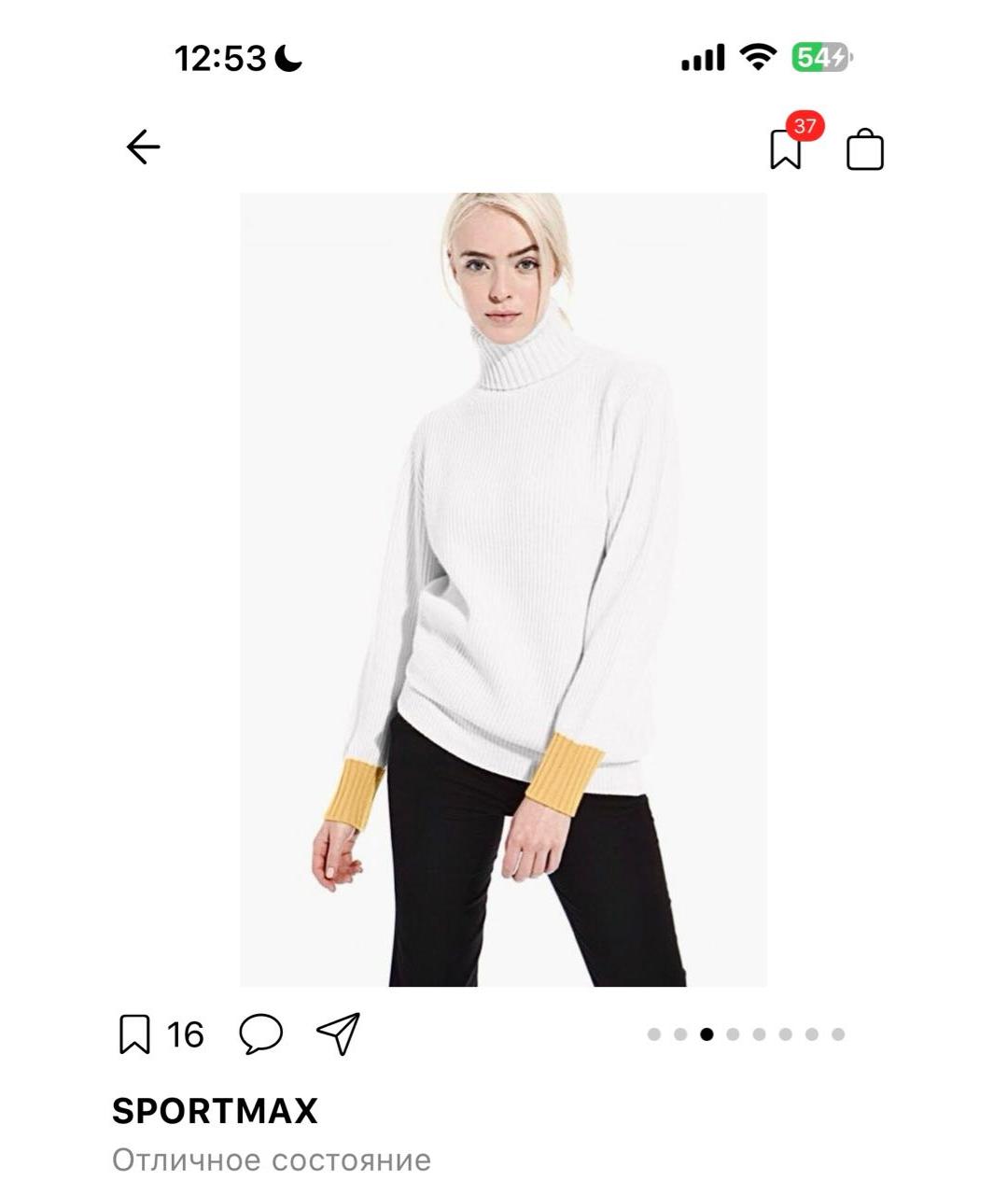
Task: Tap the cellular signal bars icon
Action: [704, 56]
